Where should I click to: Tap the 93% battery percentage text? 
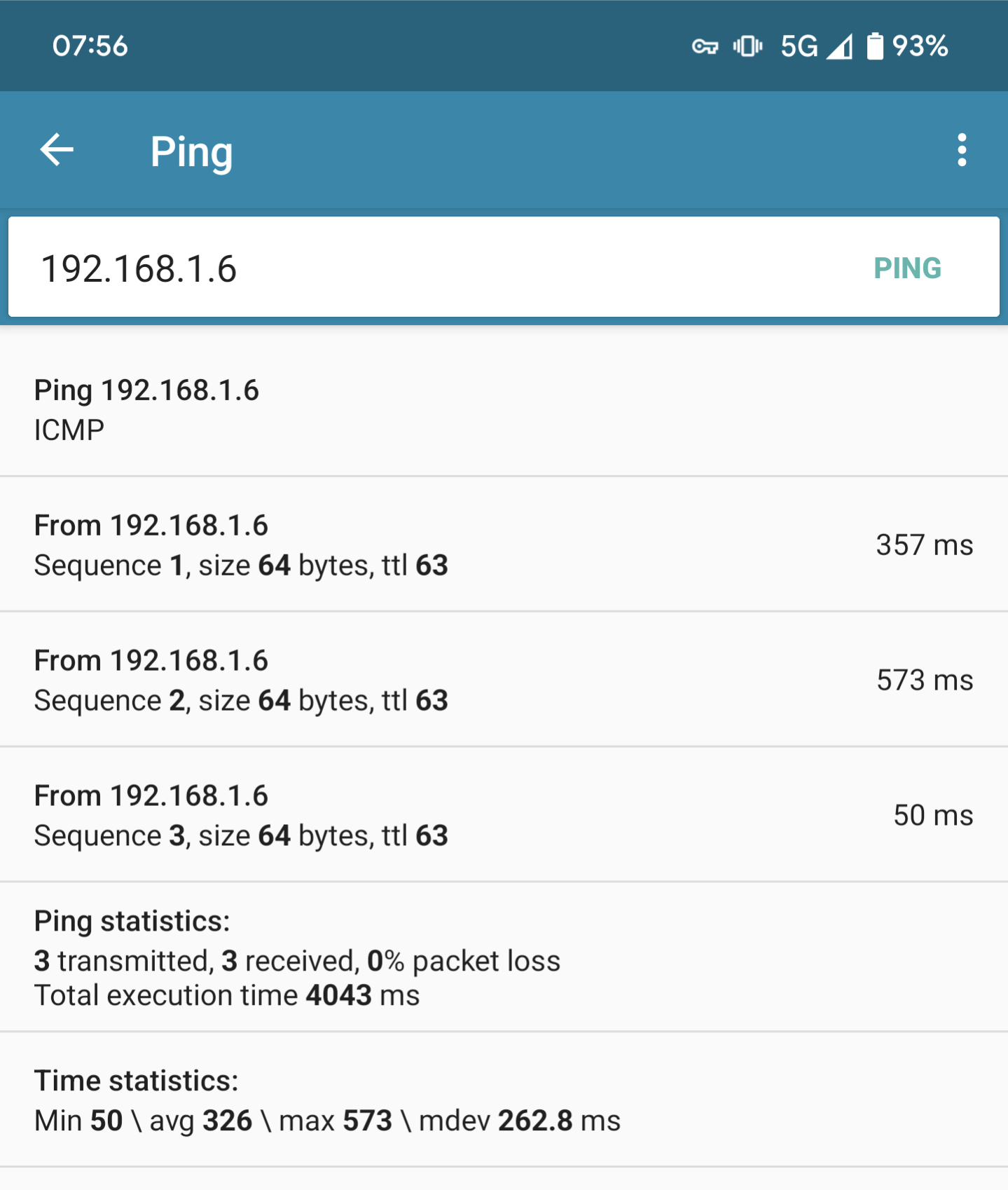point(920,46)
